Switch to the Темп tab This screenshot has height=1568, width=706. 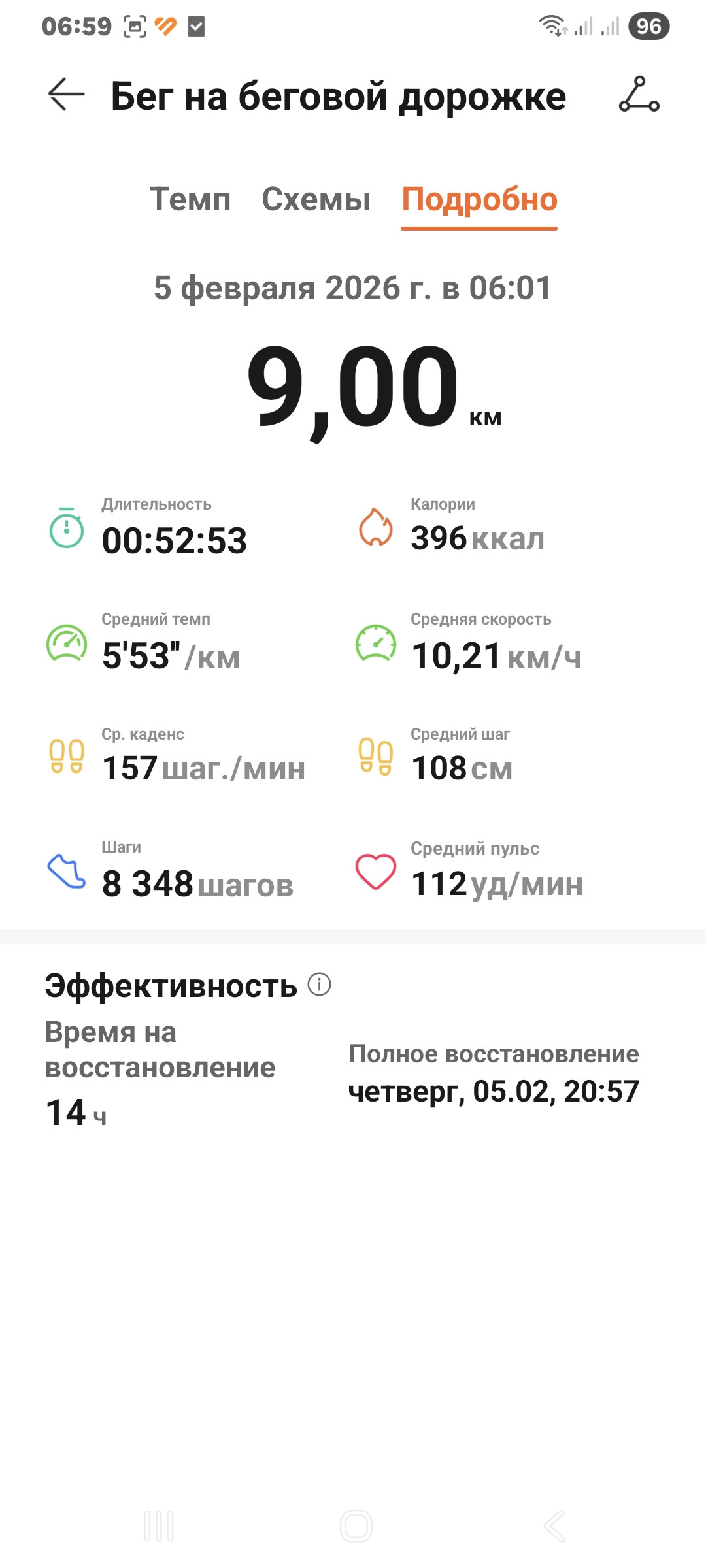pyautogui.click(x=190, y=199)
